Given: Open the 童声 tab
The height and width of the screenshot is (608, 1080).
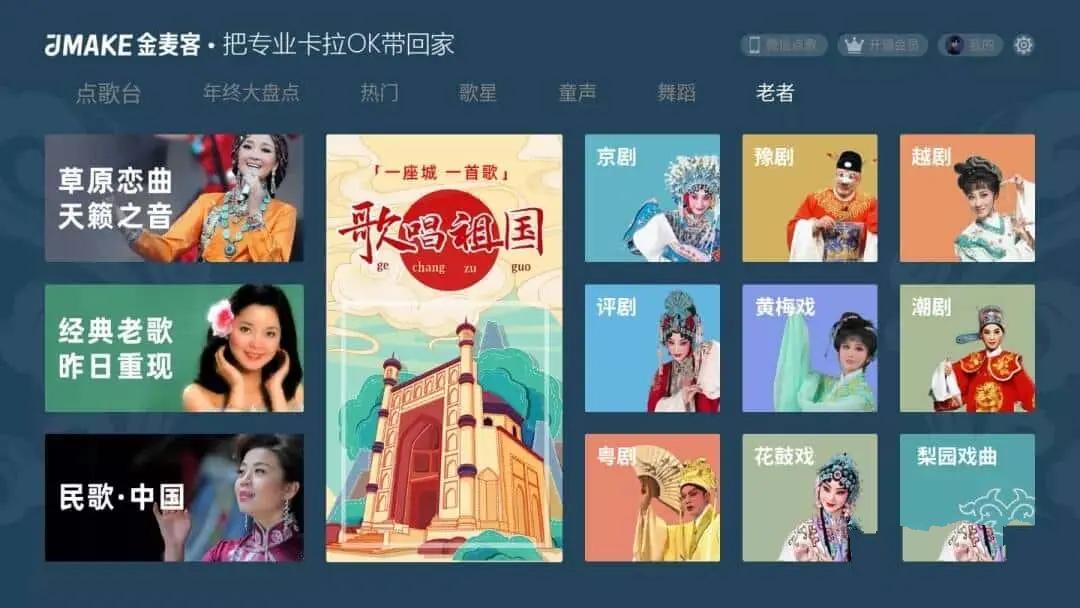Looking at the screenshot, I should coord(577,93).
